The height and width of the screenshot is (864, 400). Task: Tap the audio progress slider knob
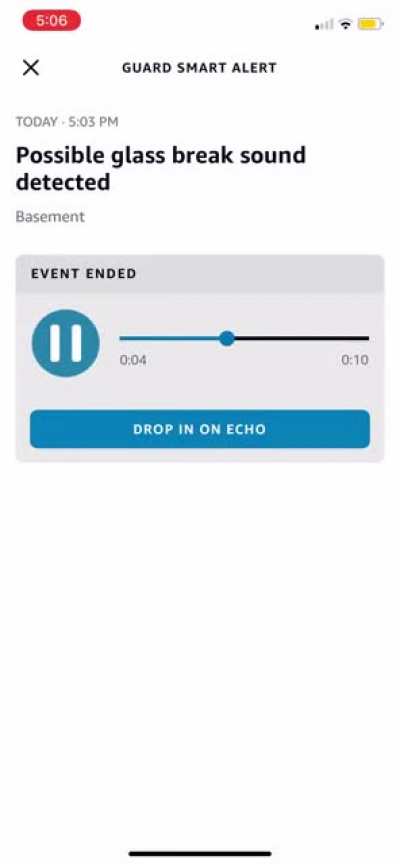tap(226, 338)
